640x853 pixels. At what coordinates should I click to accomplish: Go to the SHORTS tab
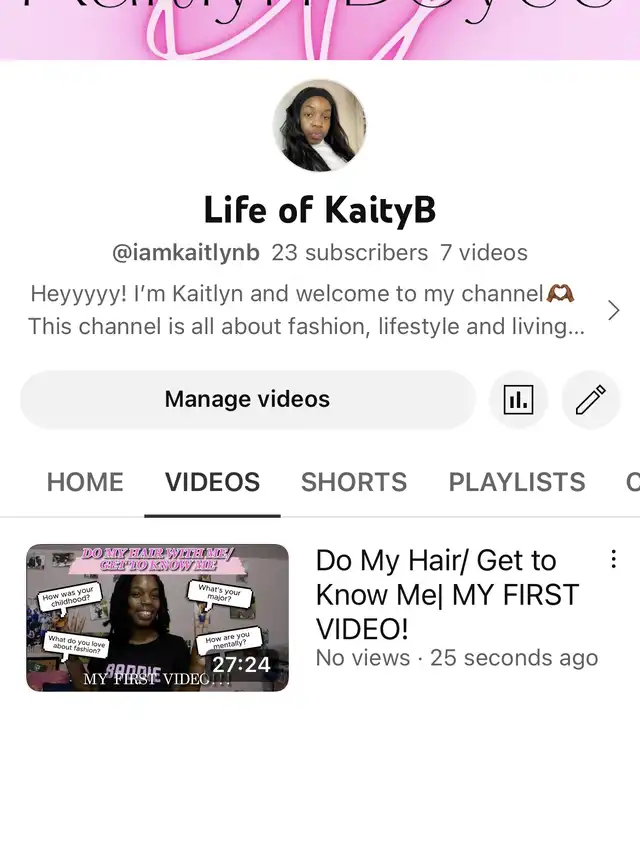coord(354,482)
